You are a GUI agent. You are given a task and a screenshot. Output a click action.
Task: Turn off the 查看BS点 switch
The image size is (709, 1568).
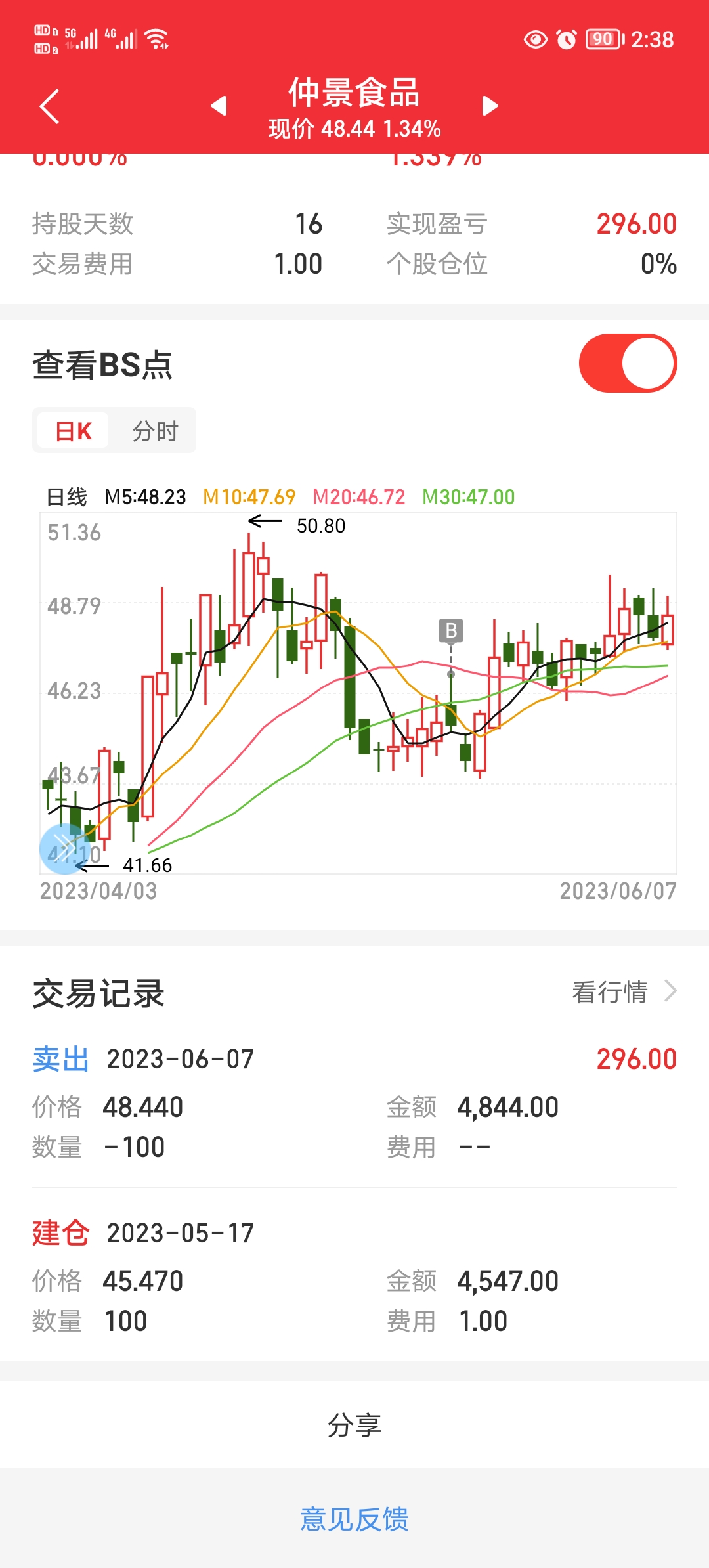pyautogui.click(x=628, y=363)
